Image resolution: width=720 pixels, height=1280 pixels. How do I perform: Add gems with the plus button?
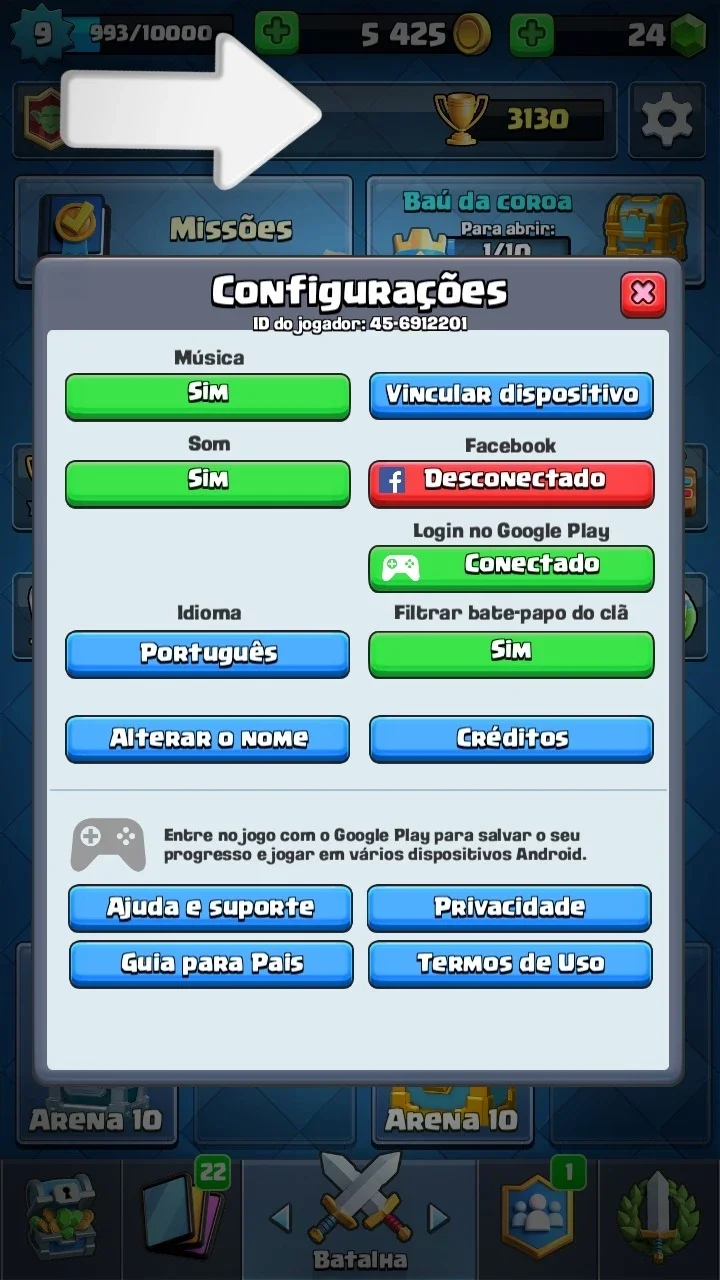pyautogui.click(x=532, y=35)
